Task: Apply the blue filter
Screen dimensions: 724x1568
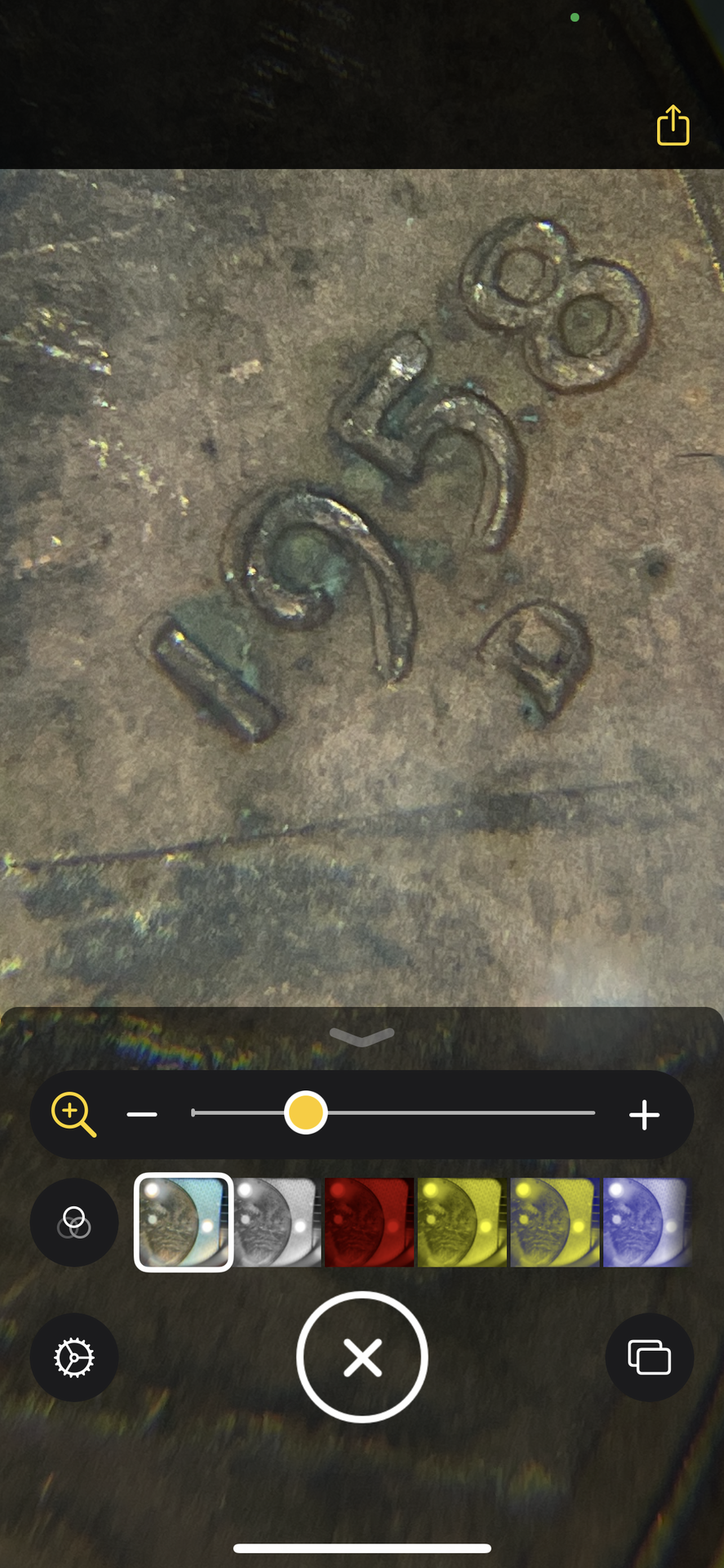Action: (646, 1223)
